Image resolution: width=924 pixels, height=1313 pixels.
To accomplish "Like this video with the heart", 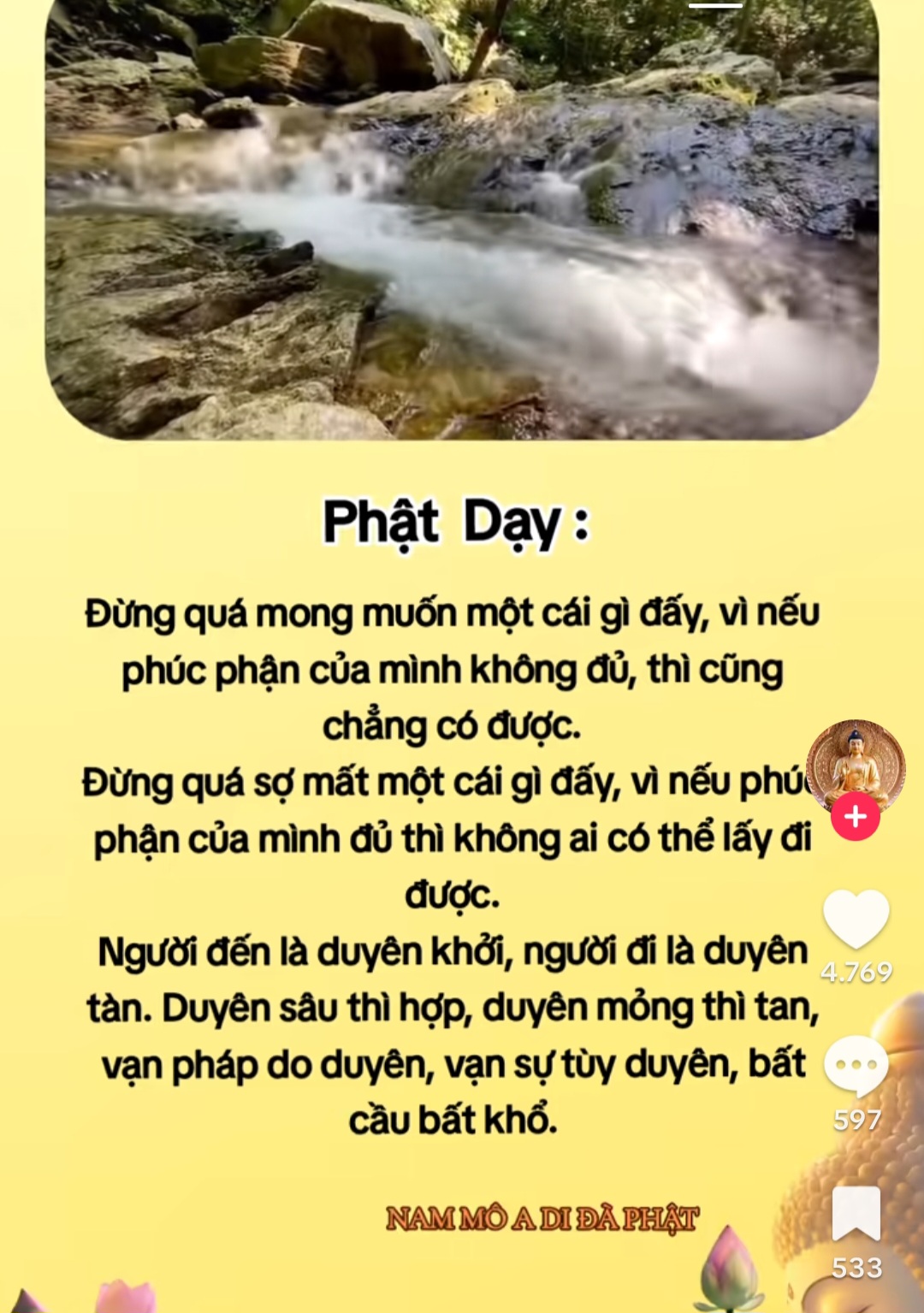I will pyautogui.click(x=856, y=920).
